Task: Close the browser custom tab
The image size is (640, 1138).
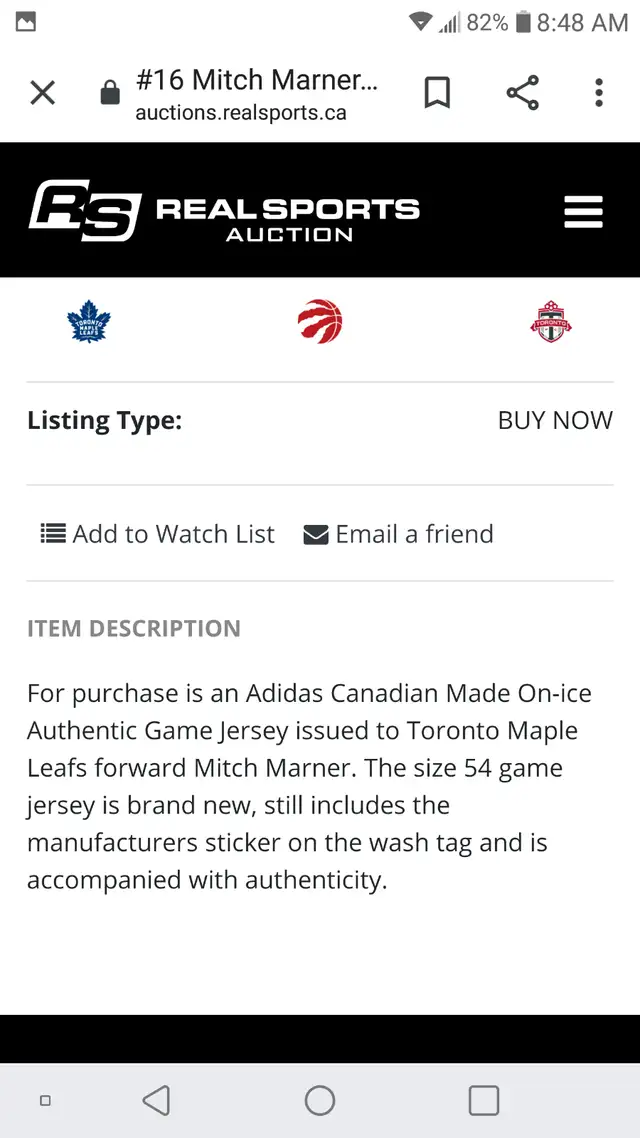Action: click(x=43, y=93)
